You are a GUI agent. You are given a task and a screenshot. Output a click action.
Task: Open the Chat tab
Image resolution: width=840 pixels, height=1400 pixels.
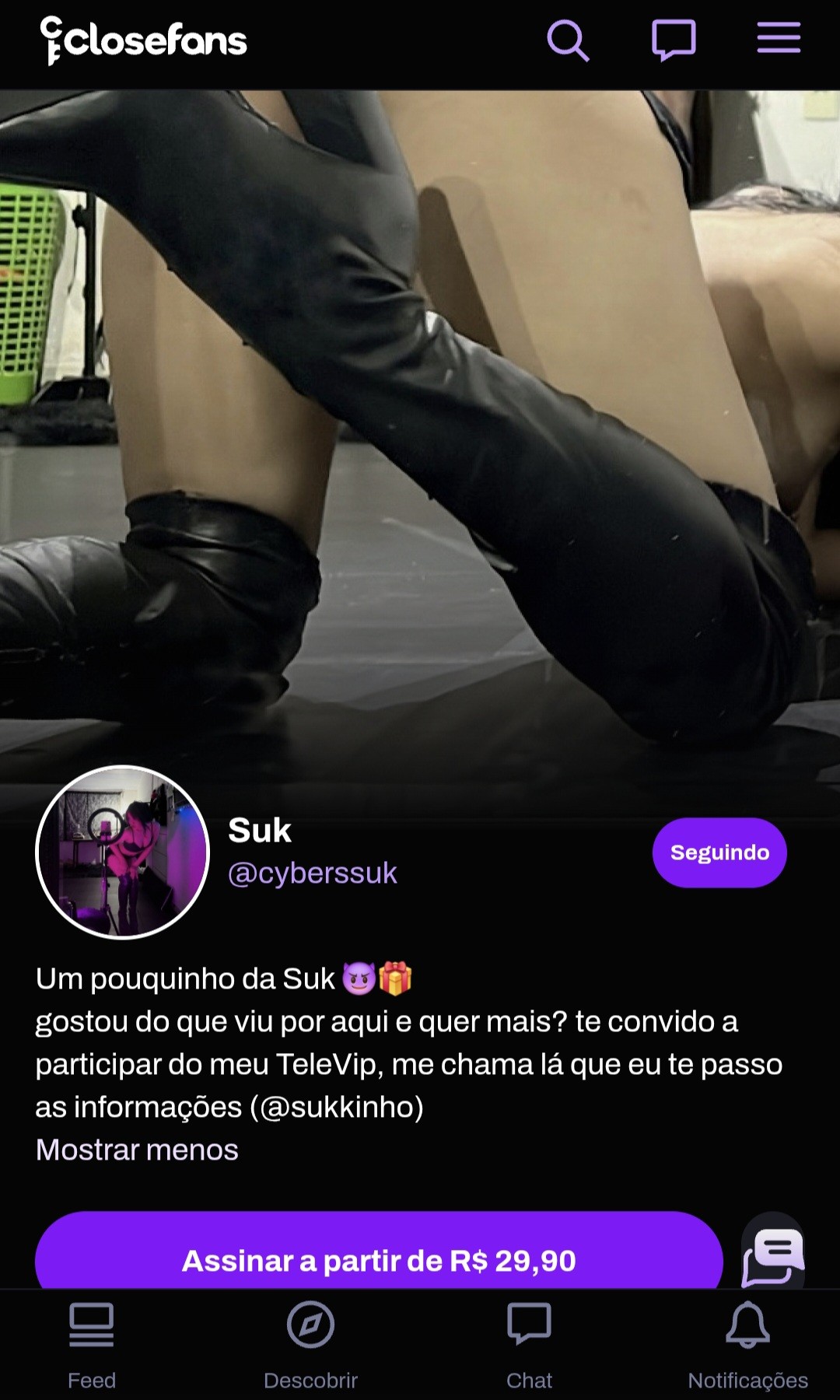click(x=529, y=1346)
